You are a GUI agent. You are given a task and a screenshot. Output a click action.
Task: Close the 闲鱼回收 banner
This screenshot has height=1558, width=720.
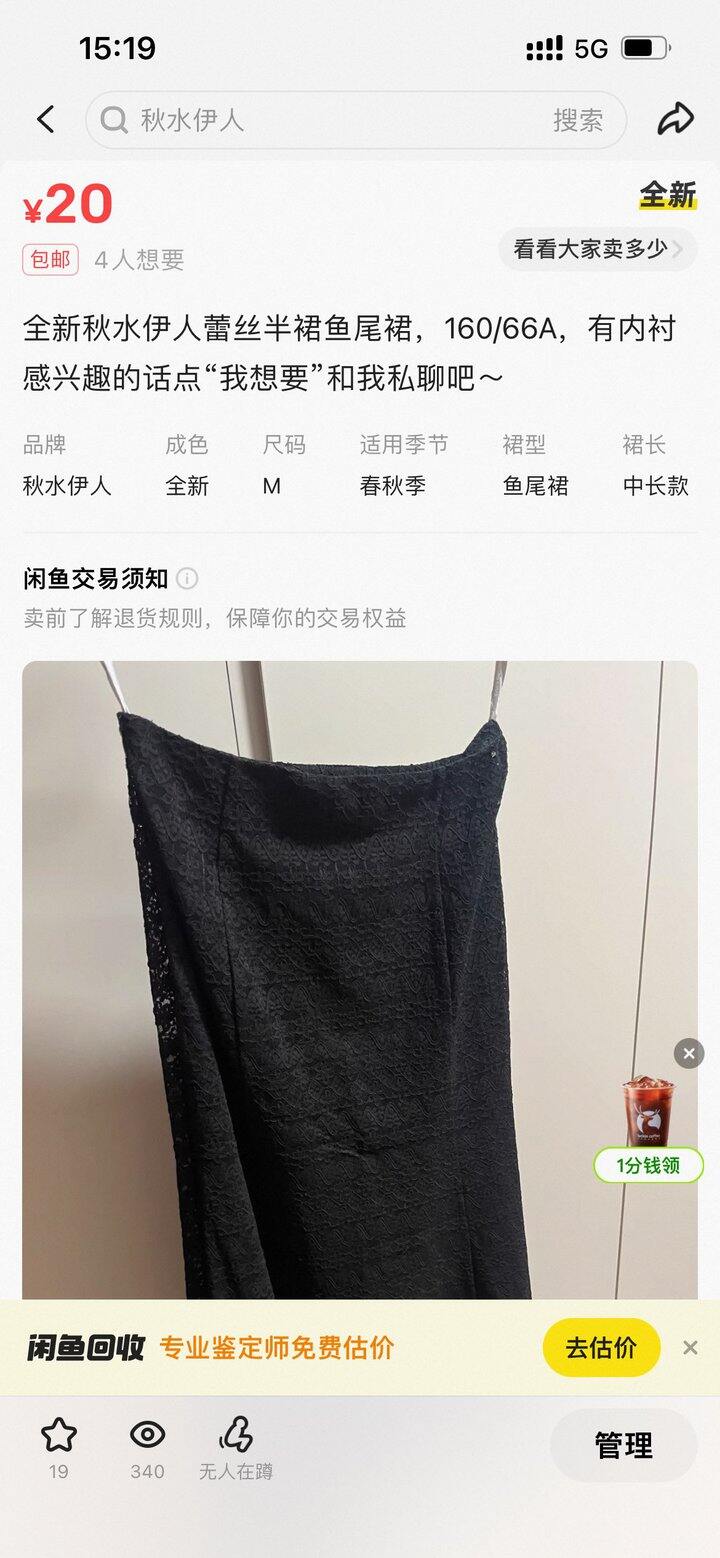click(690, 1347)
